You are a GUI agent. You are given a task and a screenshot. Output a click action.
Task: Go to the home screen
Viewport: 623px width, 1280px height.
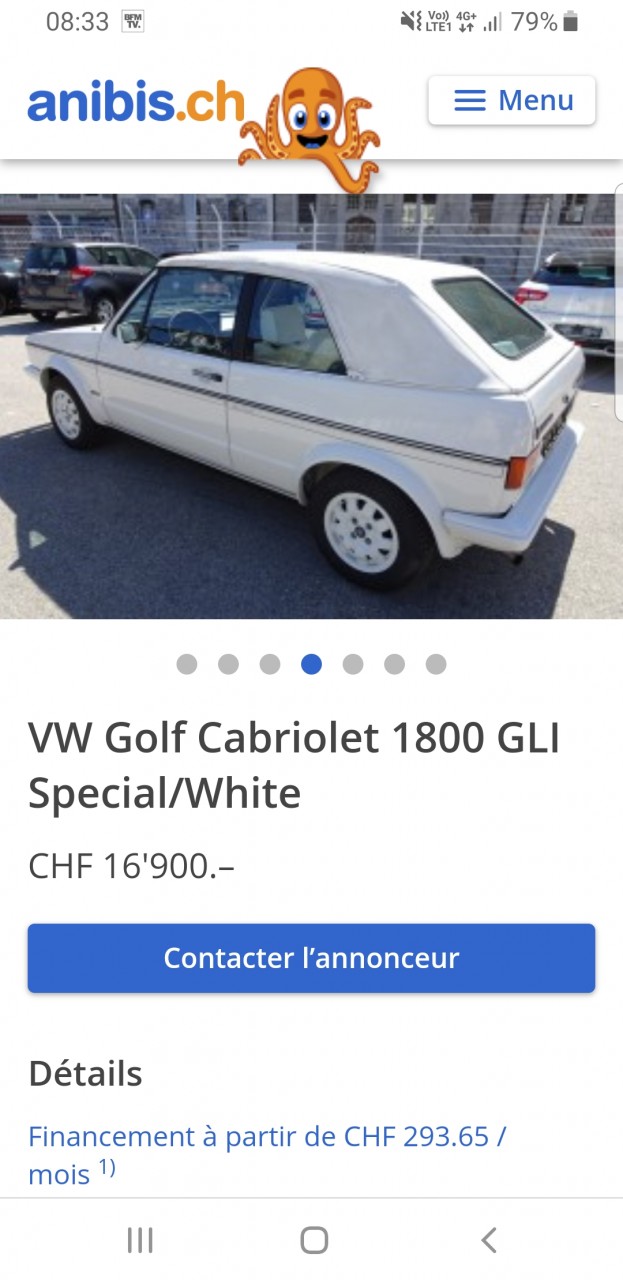click(x=314, y=1240)
